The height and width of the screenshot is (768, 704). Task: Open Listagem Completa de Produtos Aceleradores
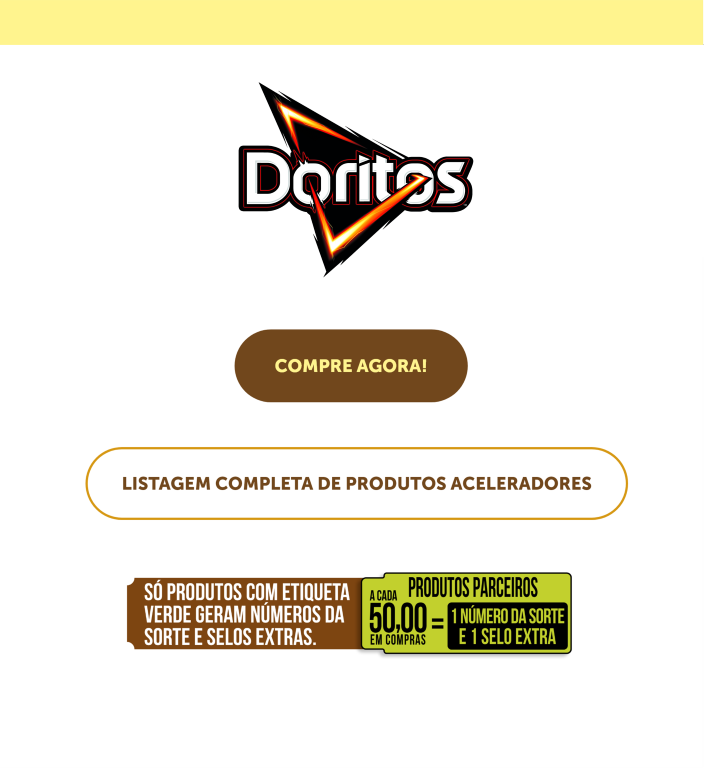(x=356, y=484)
